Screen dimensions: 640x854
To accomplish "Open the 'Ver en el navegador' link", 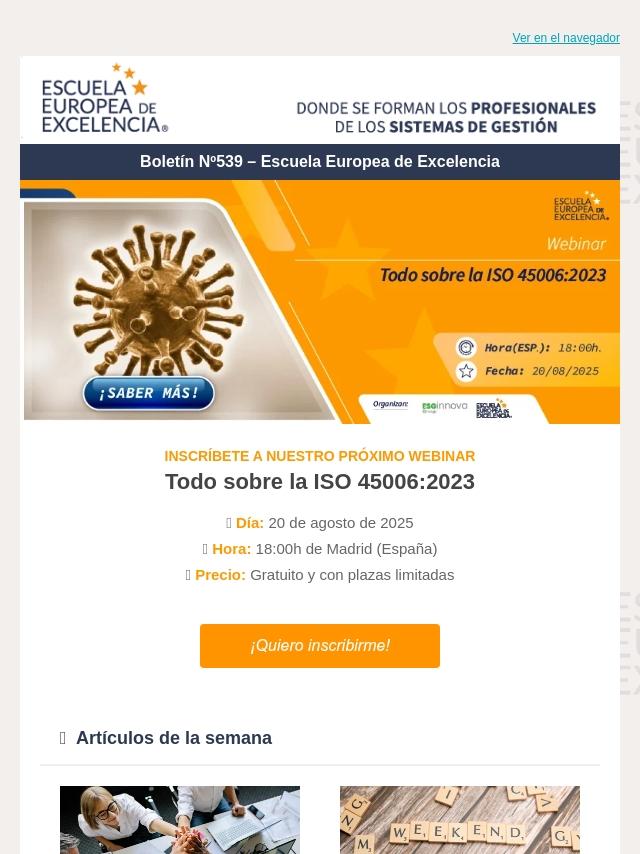I will [565, 38].
